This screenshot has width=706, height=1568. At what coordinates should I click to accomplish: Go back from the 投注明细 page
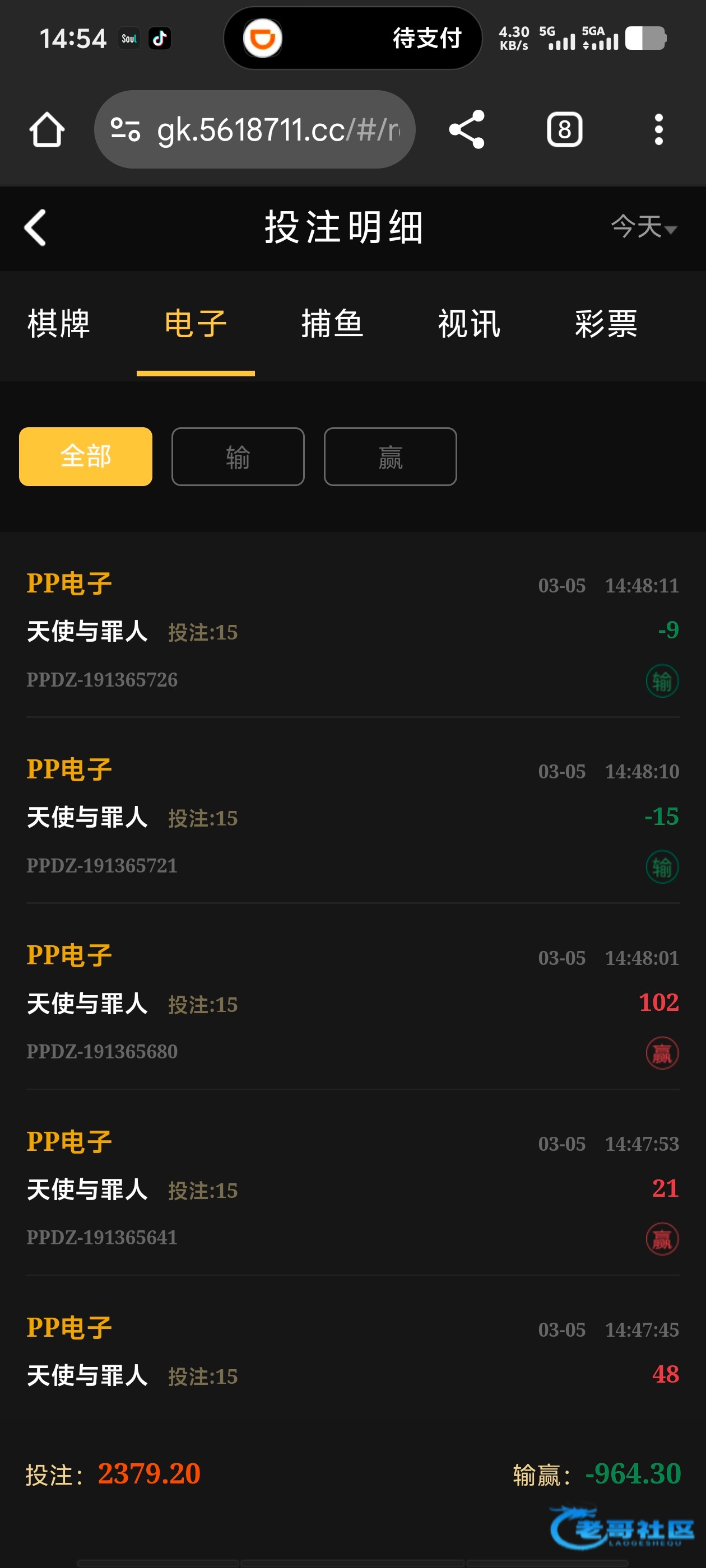pos(35,228)
